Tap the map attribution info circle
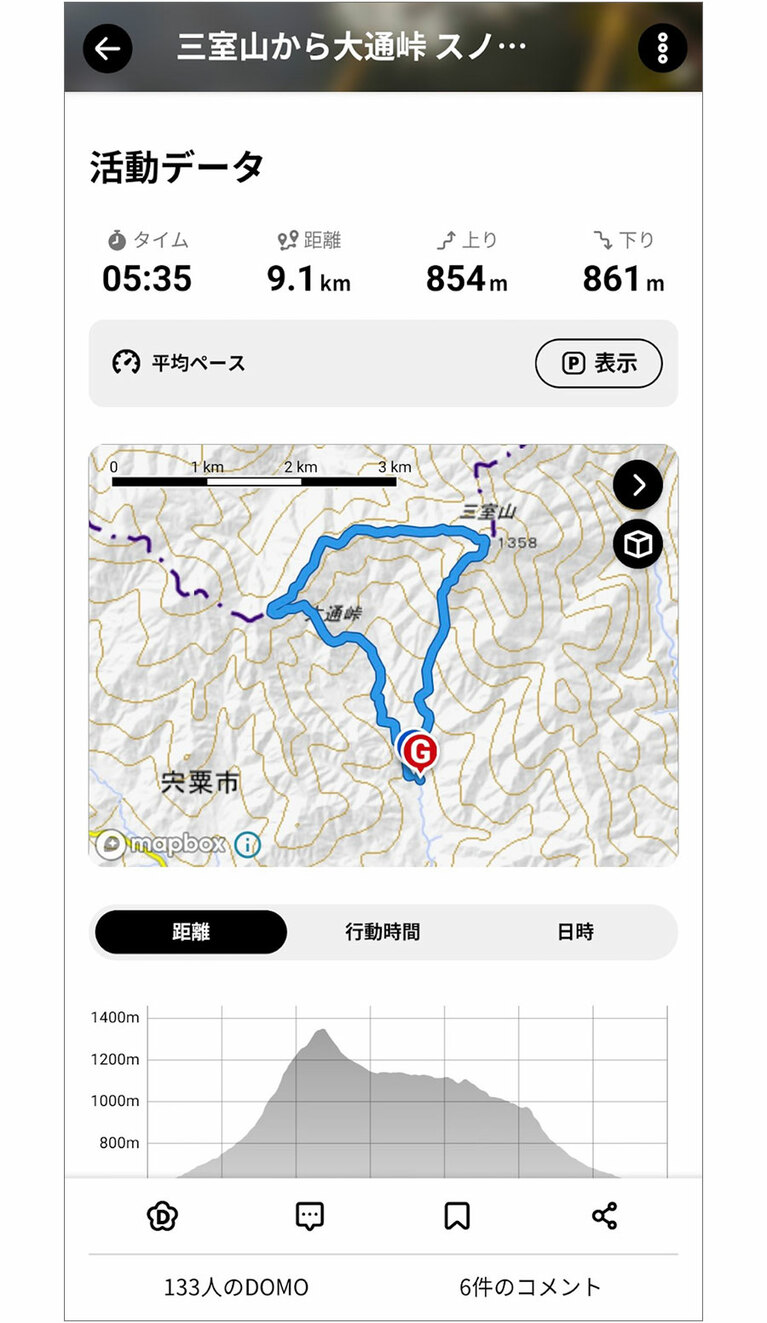This screenshot has width=767, height=1323. point(247,845)
